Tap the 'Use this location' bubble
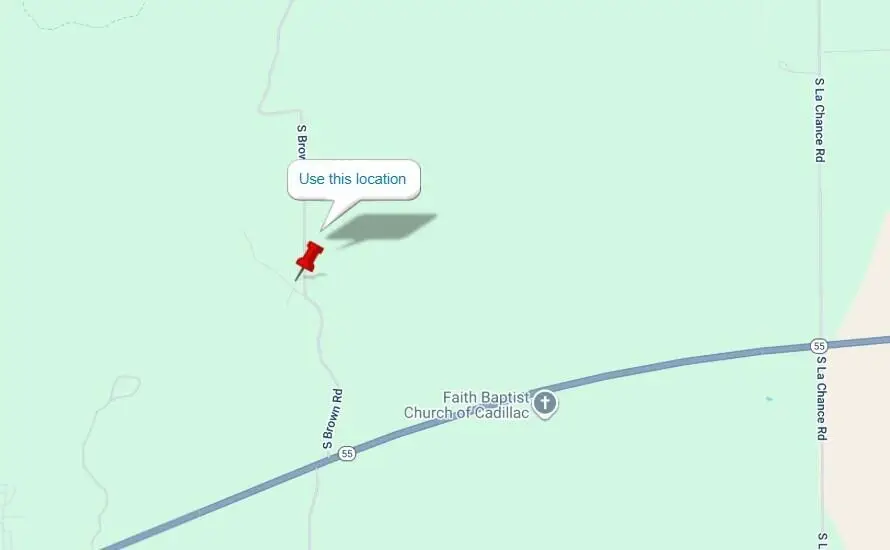Image resolution: width=890 pixels, height=550 pixels. coord(353,179)
